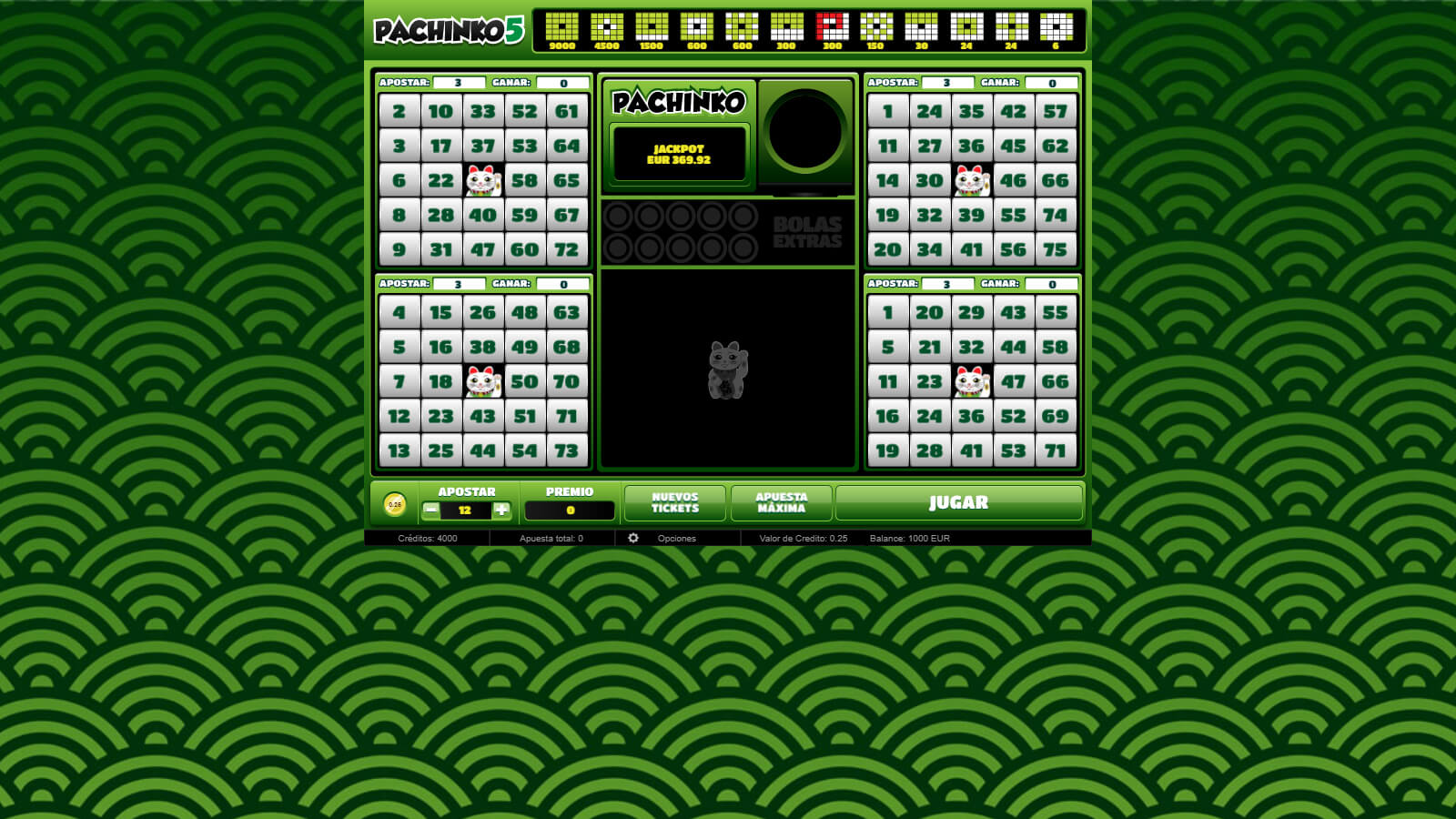Open the Opciones settings gear
This screenshot has width=1456, height=819.
pyautogui.click(x=633, y=538)
